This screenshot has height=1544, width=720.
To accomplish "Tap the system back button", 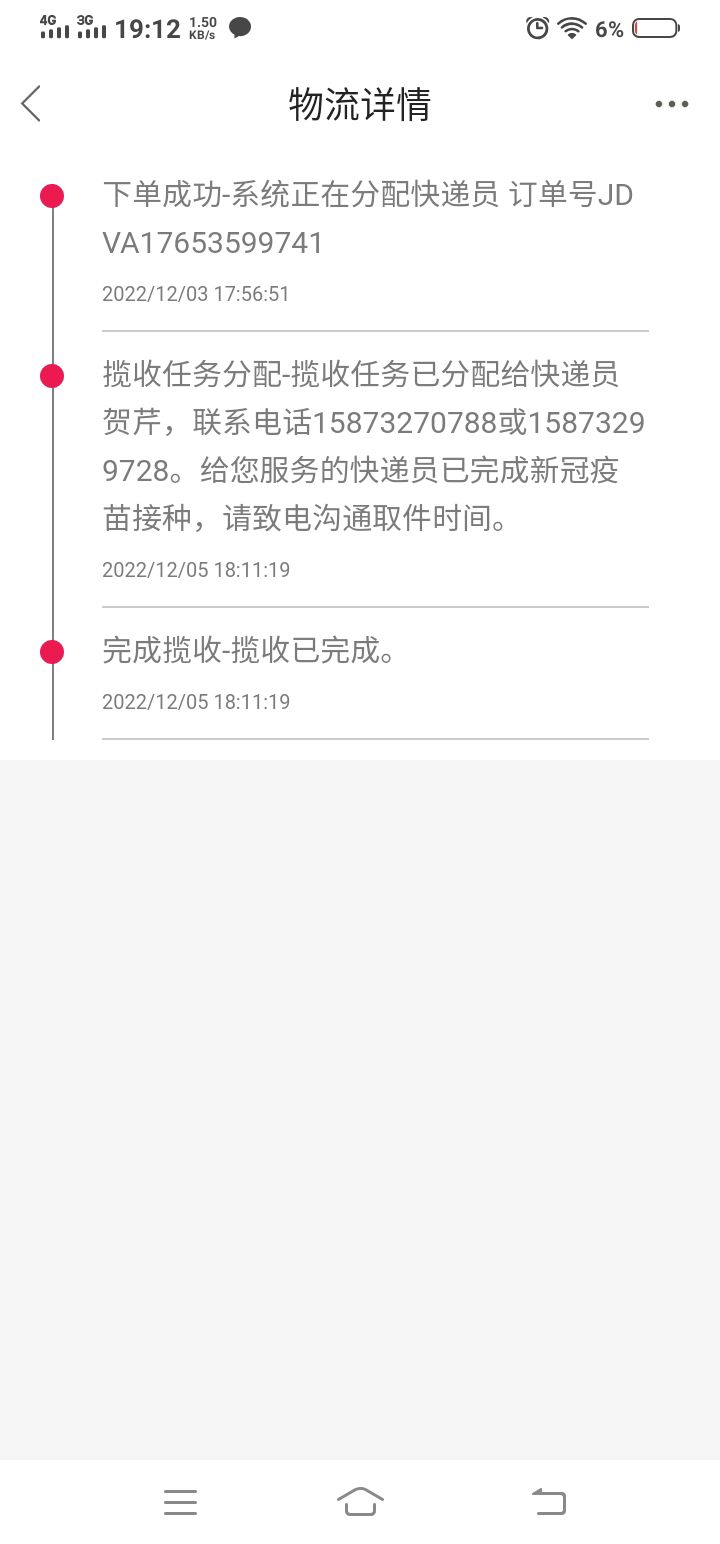I will (548, 1501).
